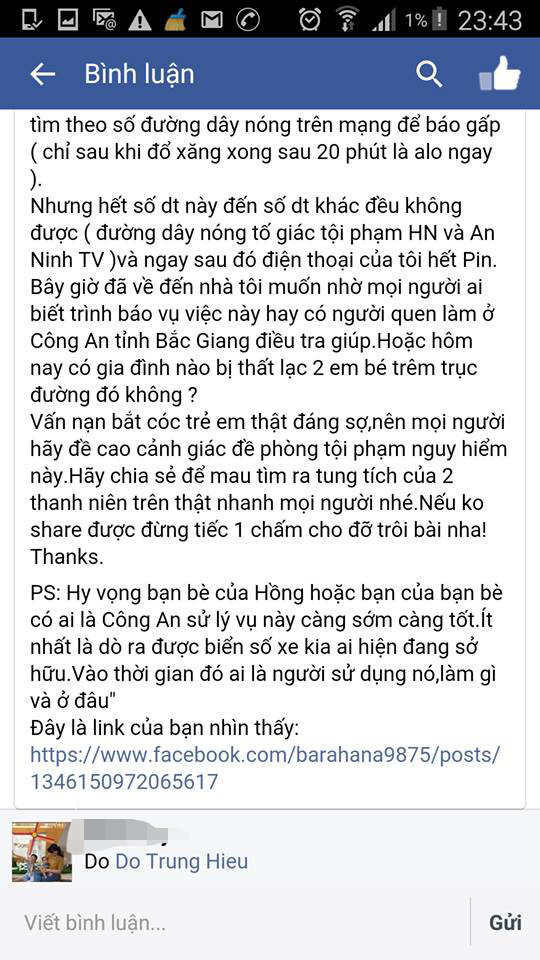Tap the thumbs-up like icon
540x960 pixels.
(499, 74)
